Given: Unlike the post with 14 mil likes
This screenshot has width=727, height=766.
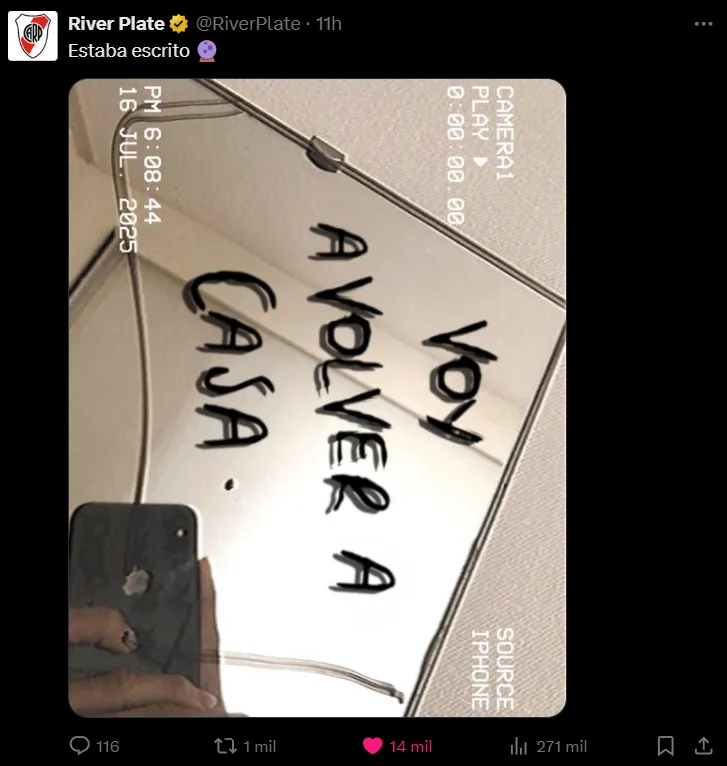Looking at the screenshot, I should click(372, 746).
